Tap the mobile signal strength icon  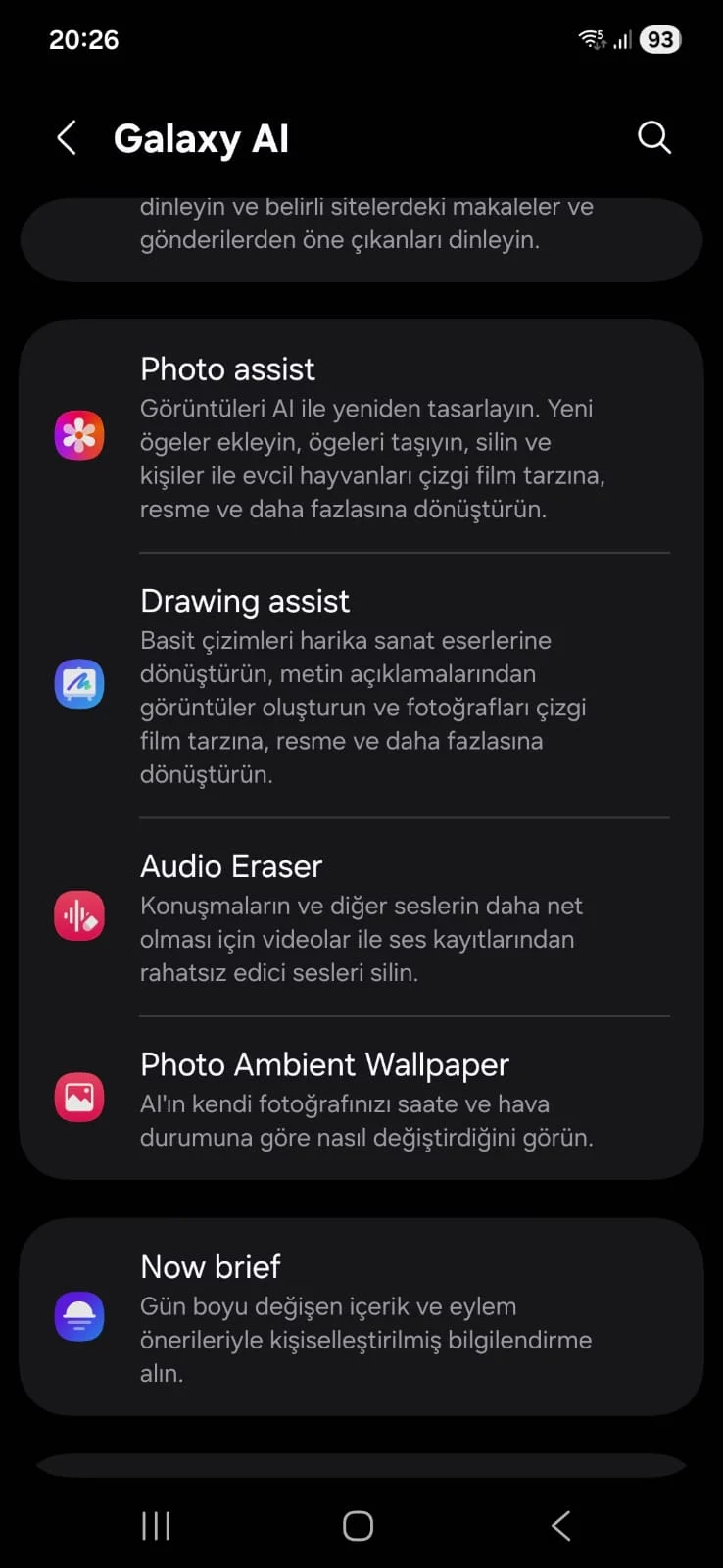623,42
